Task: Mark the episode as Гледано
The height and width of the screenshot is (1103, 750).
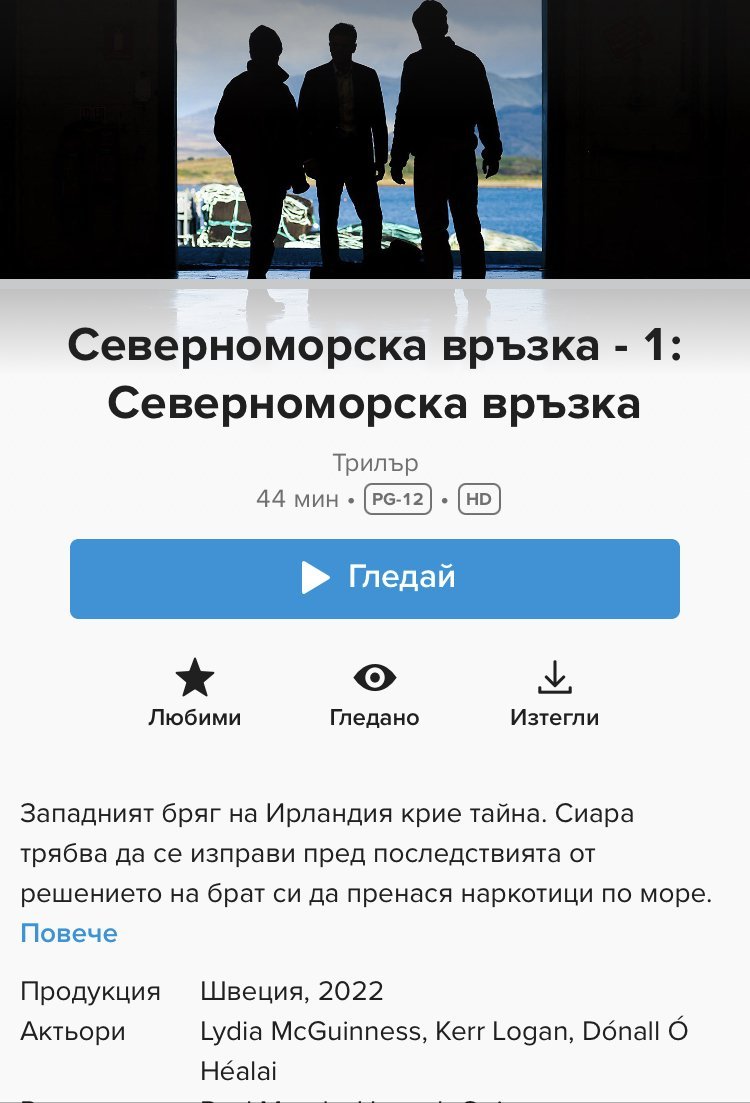Action: point(374,693)
